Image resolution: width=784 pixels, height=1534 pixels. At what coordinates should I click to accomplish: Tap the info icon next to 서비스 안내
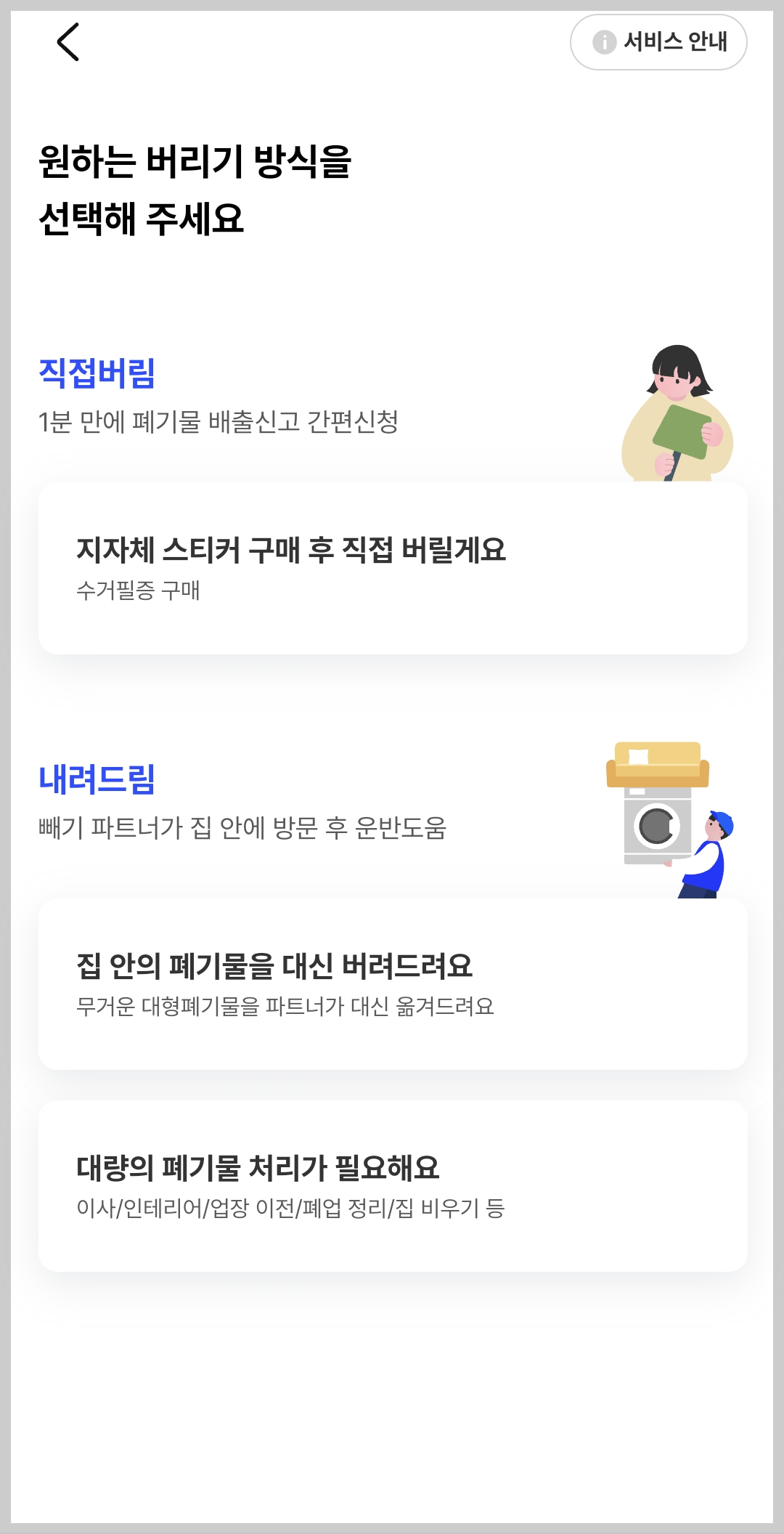603,42
